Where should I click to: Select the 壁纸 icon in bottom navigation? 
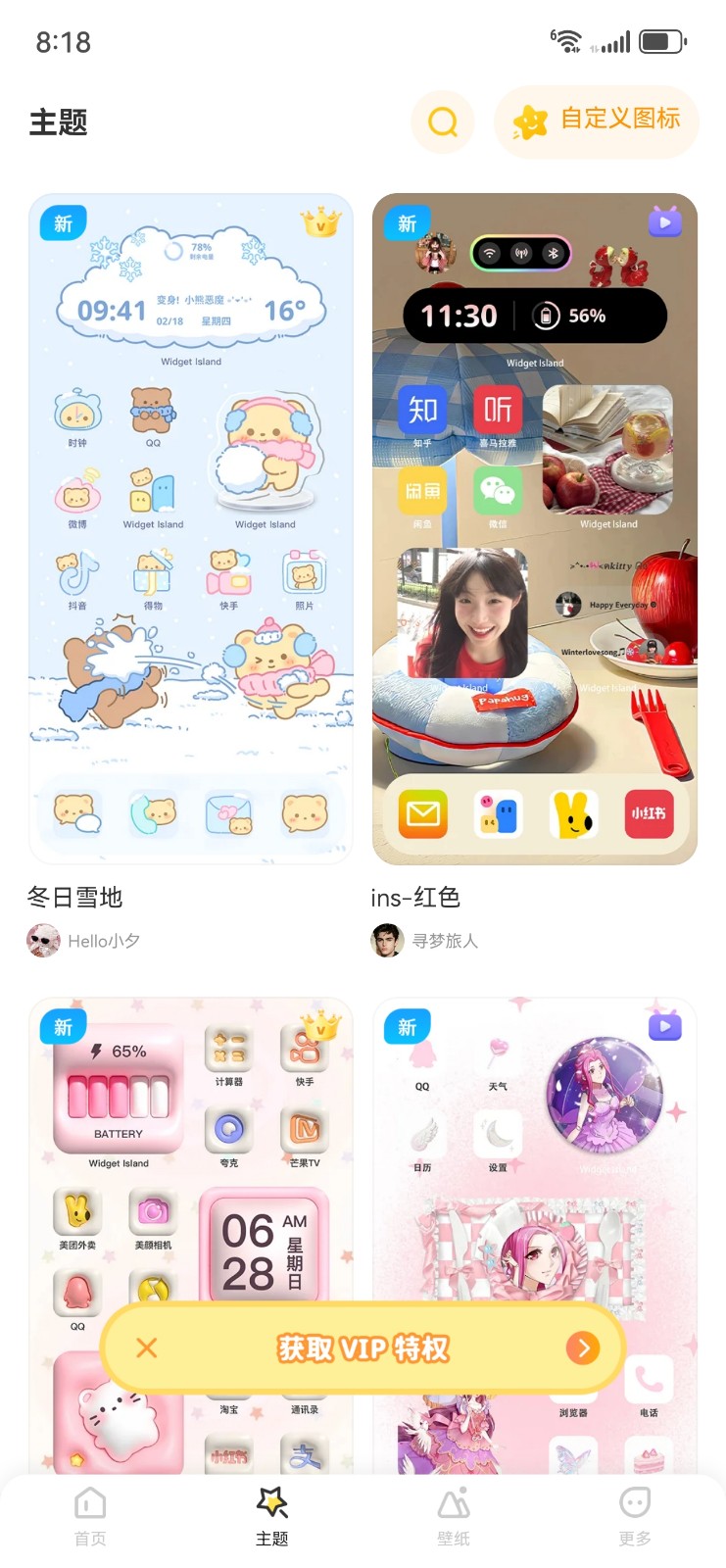point(454,1502)
